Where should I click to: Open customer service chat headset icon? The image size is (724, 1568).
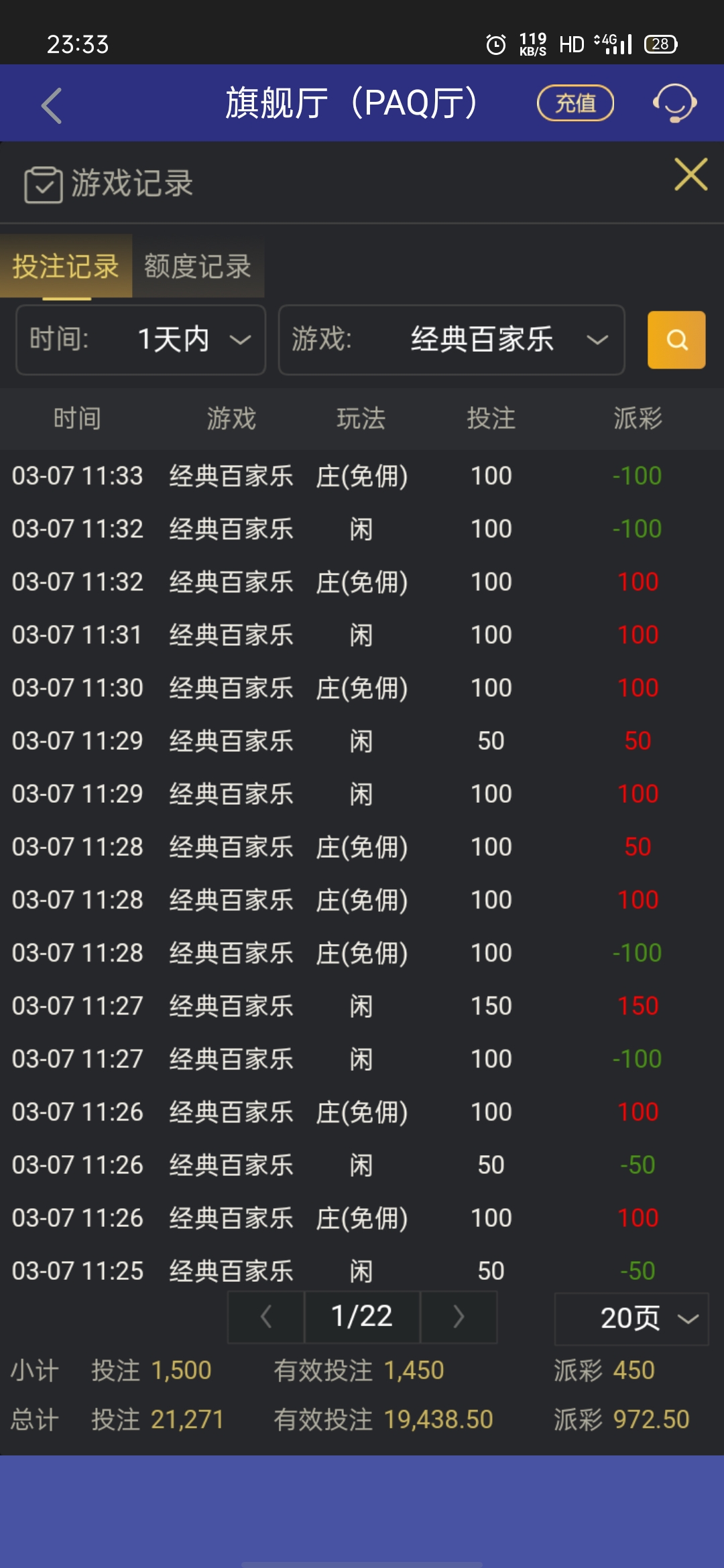click(x=674, y=103)
